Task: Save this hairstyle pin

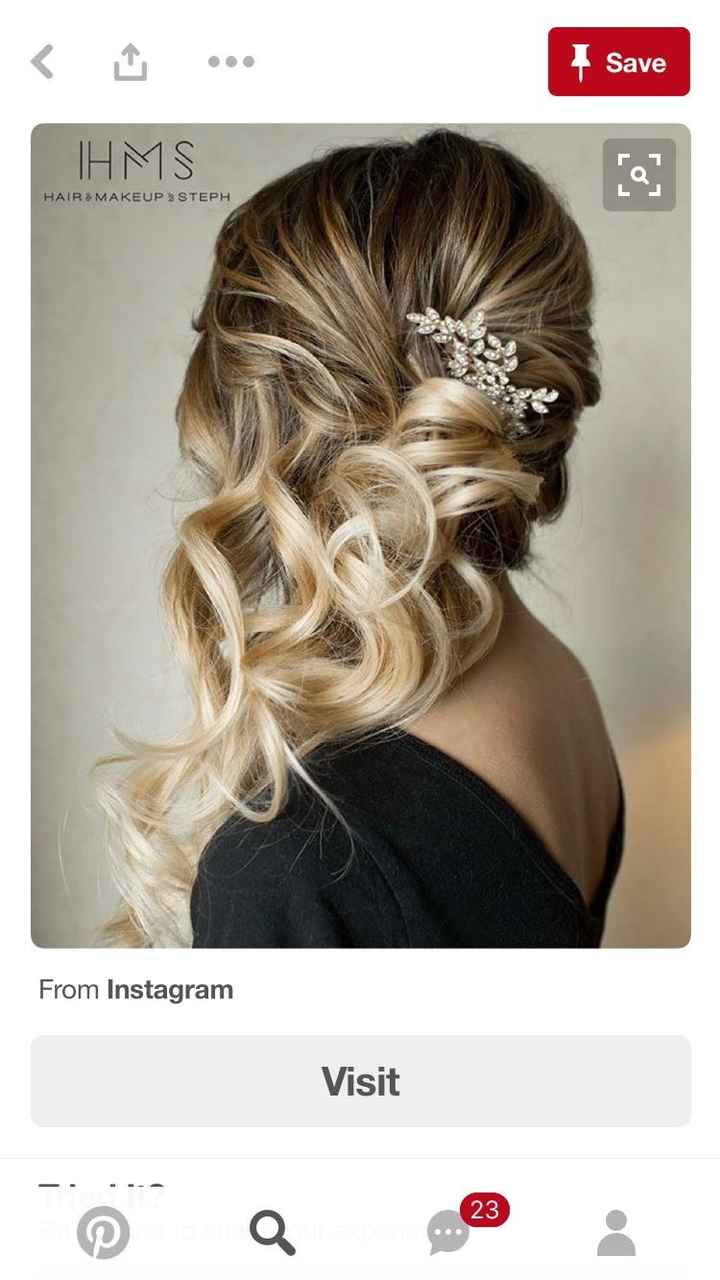Action: click(x=618, y=62)
